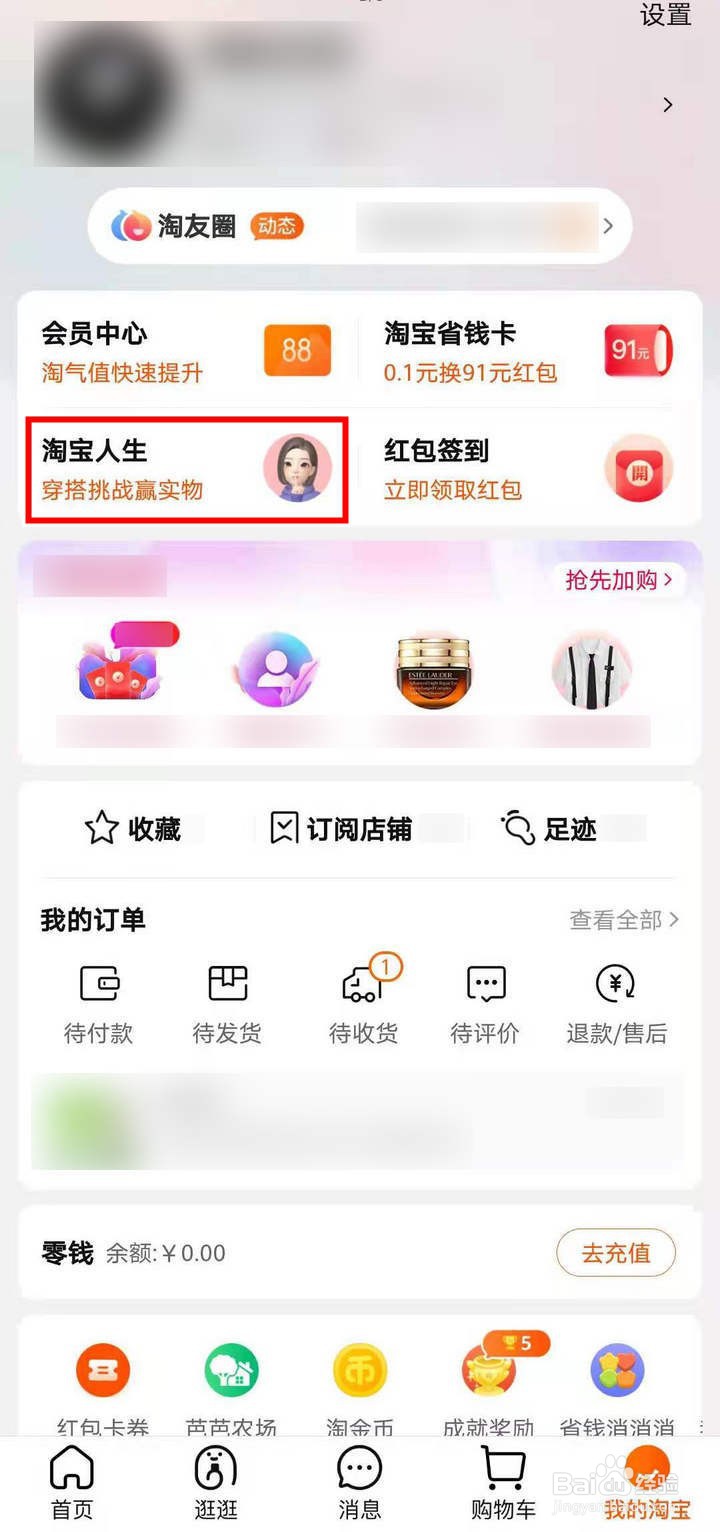Screen dimensions: 720x1532
Task: Open the 省钱消消乐 savings game icon
Action: (618, 1382)
